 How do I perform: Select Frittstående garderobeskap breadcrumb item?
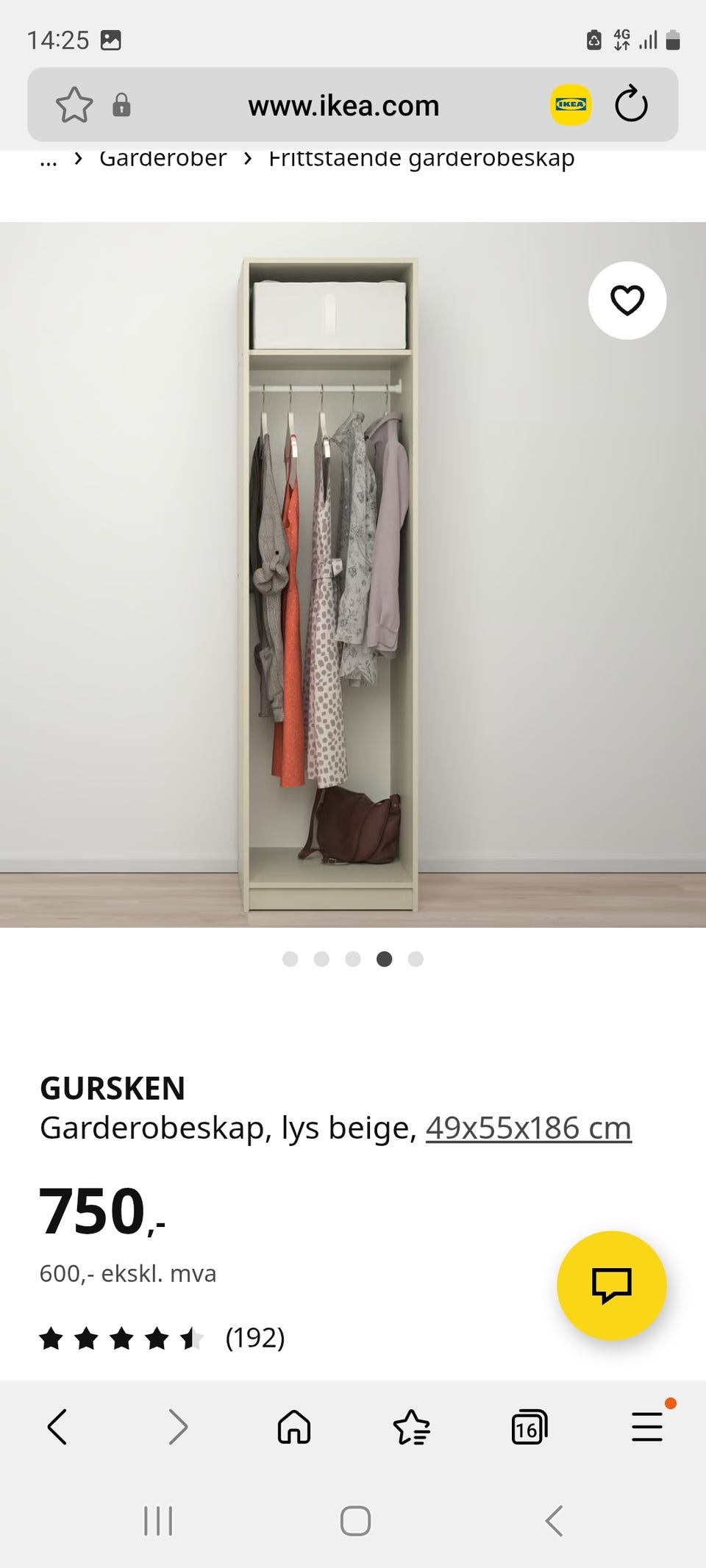[421, 157]
